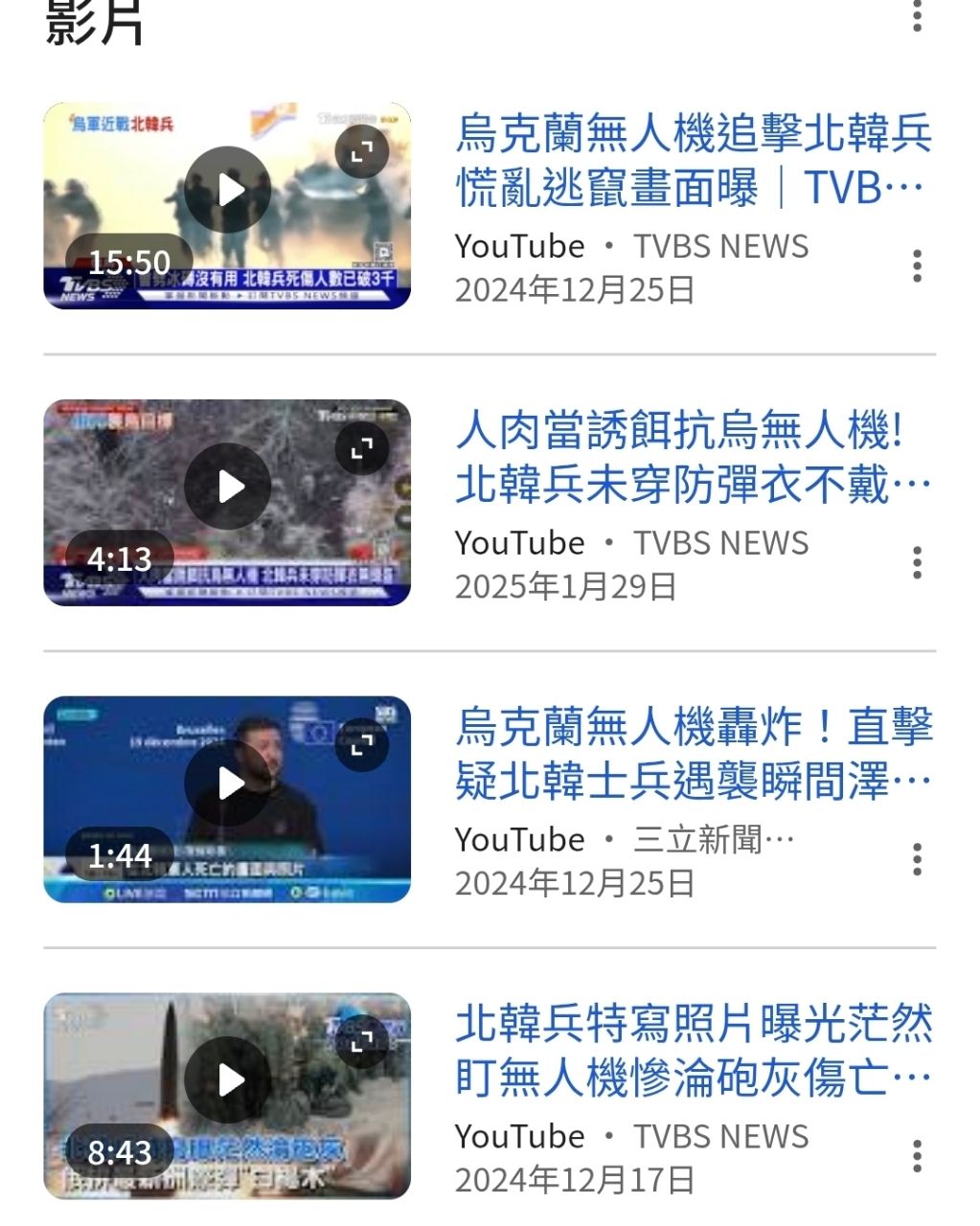Open more options for the 人肉當誘餌 video
This screenshot has width=980, height=1226.
(917, 563)
